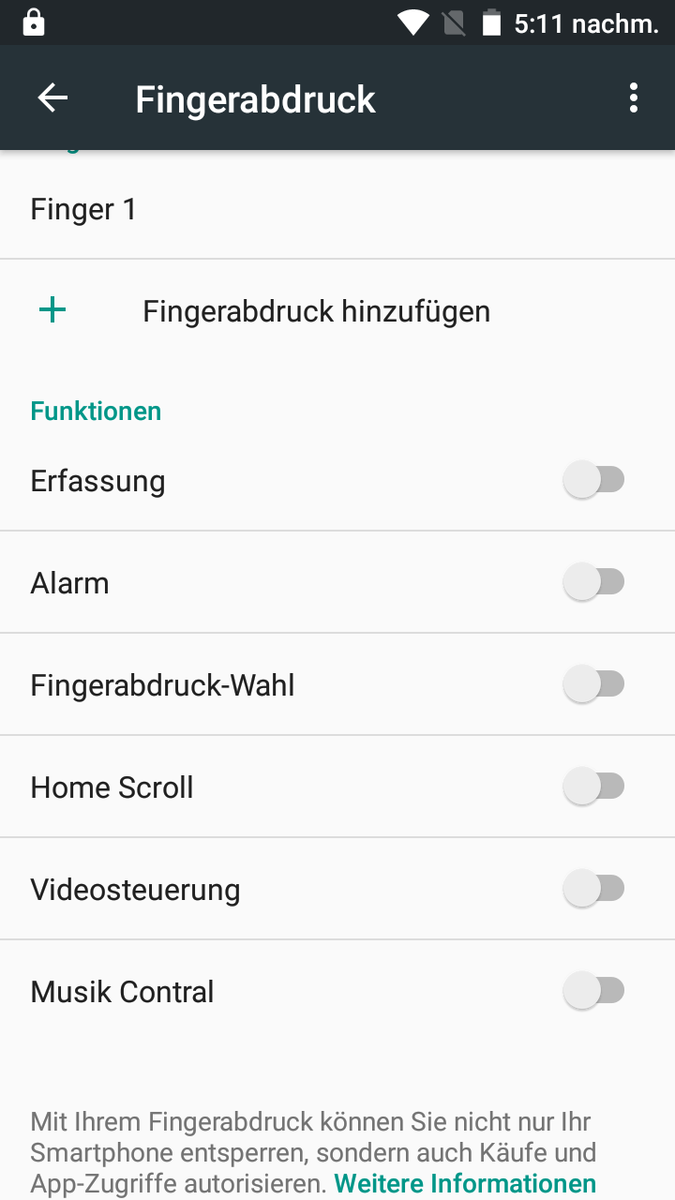Enable the Erfassung switch
675x1200 pixels.
(x=594, y=480)
